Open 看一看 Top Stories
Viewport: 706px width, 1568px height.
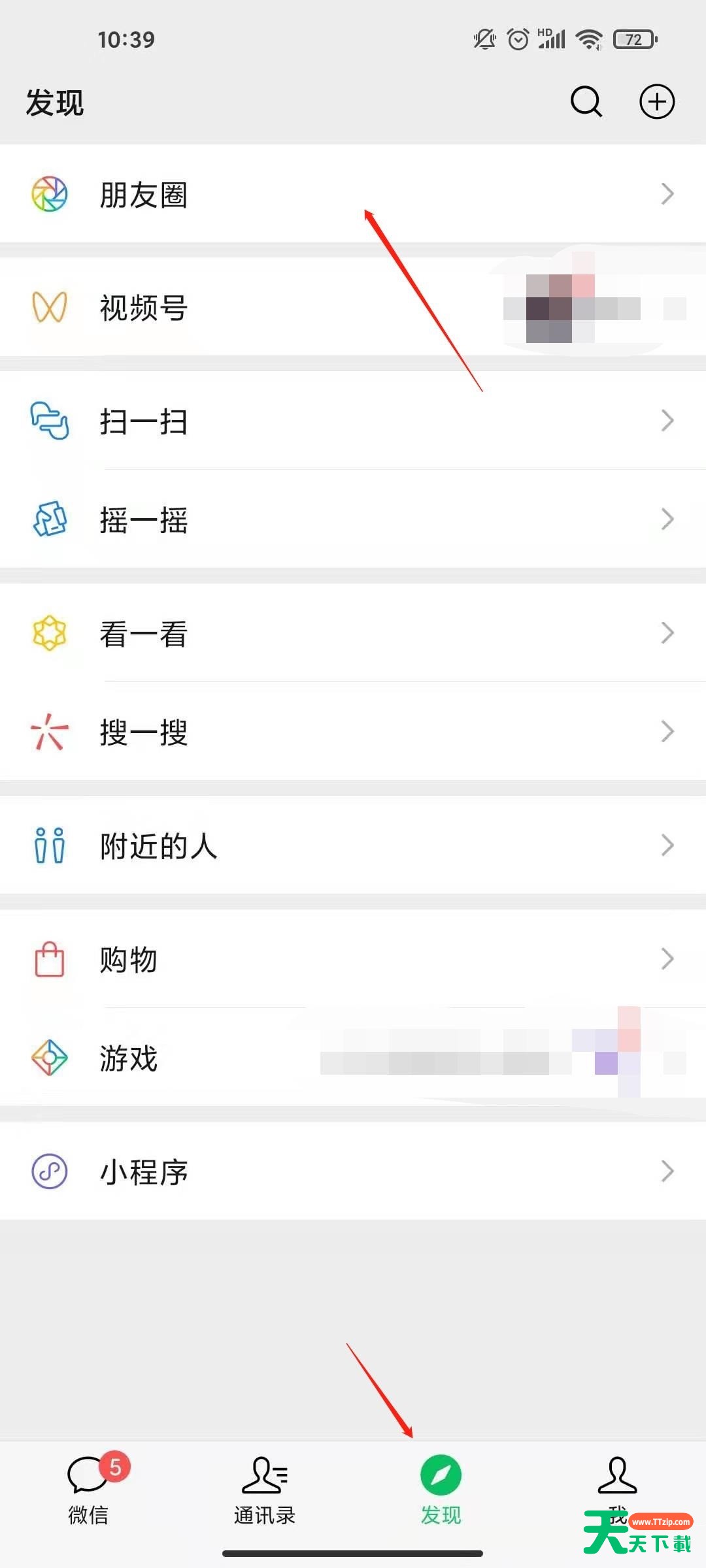pos(353,632)
